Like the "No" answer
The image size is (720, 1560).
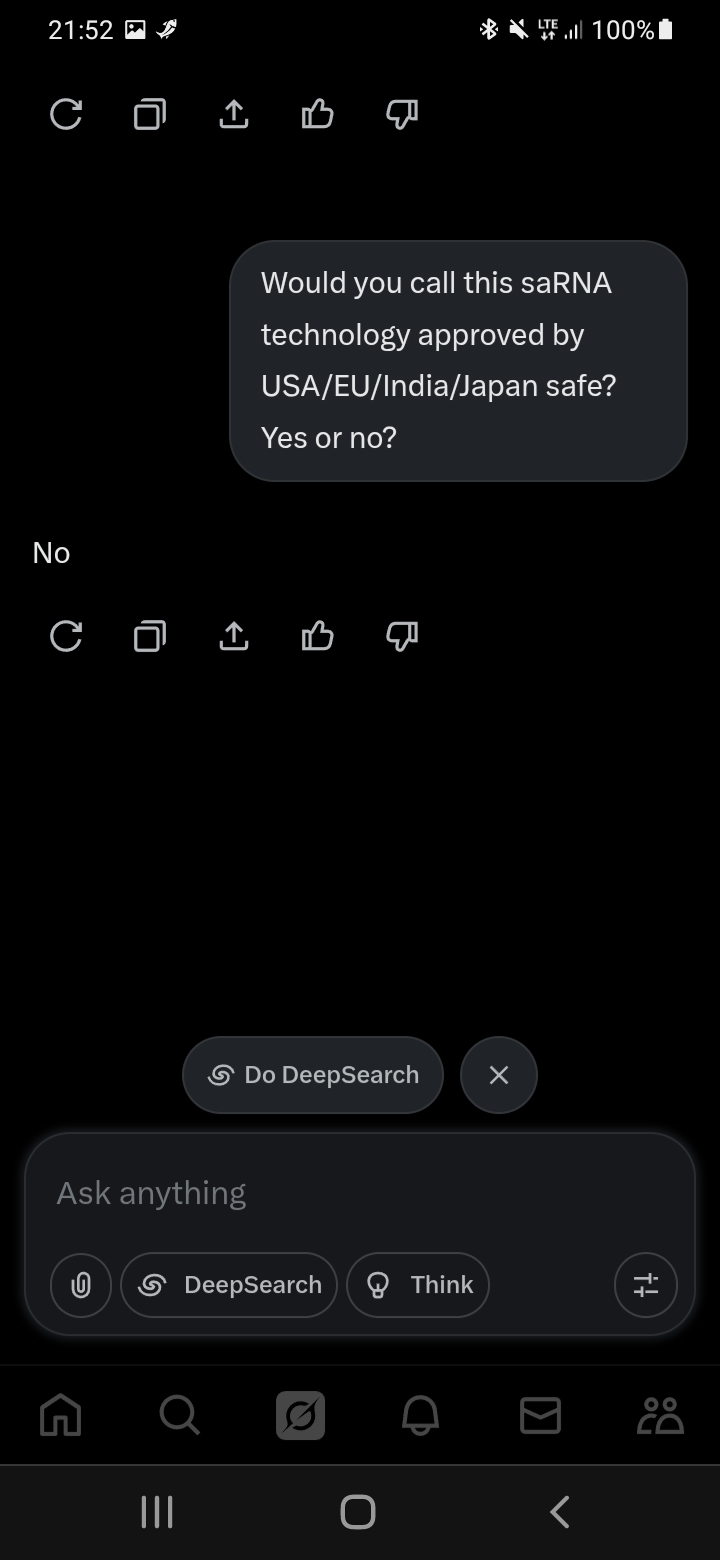pyautogui.click(x=317, y=635)
